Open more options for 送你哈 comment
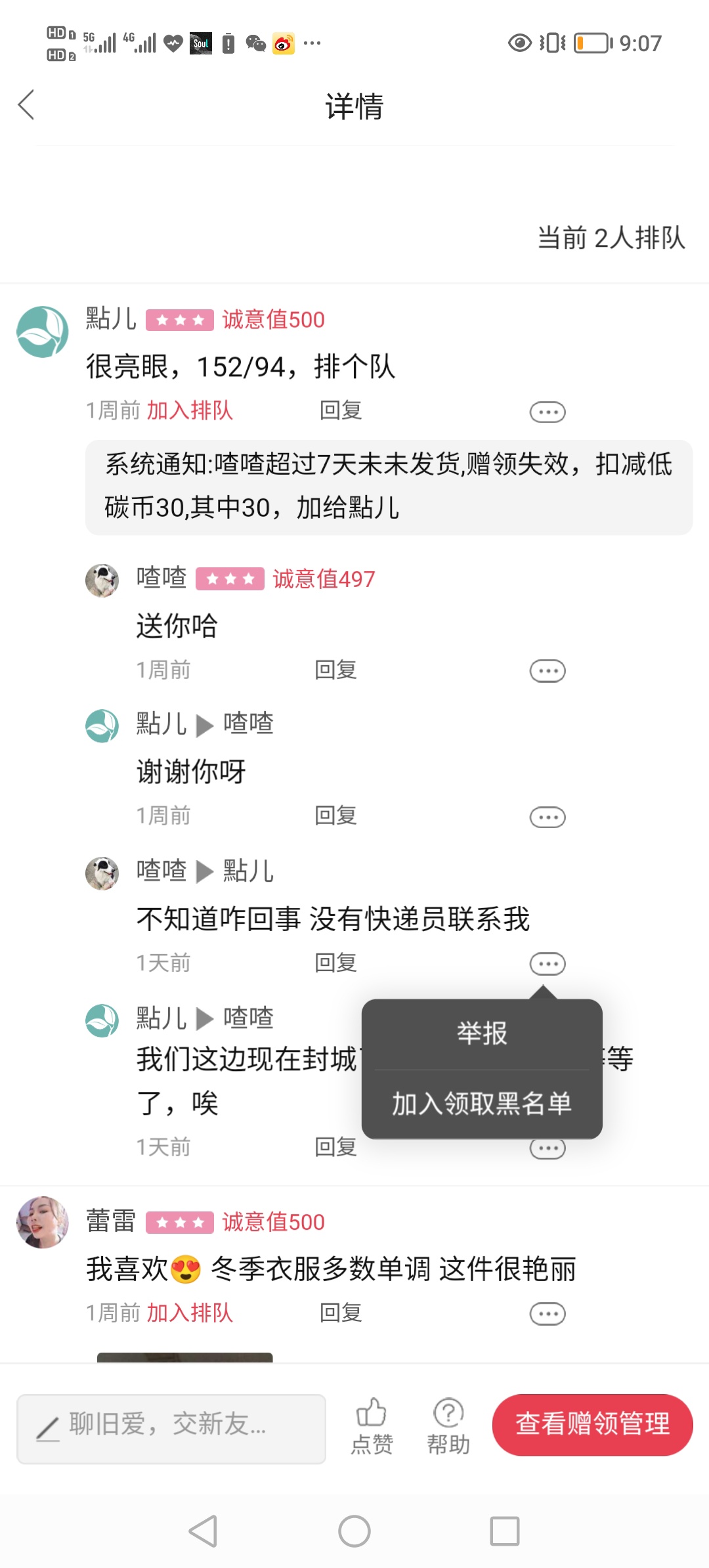The width and height of the screenshot is (709, 1568). [548, 671]
